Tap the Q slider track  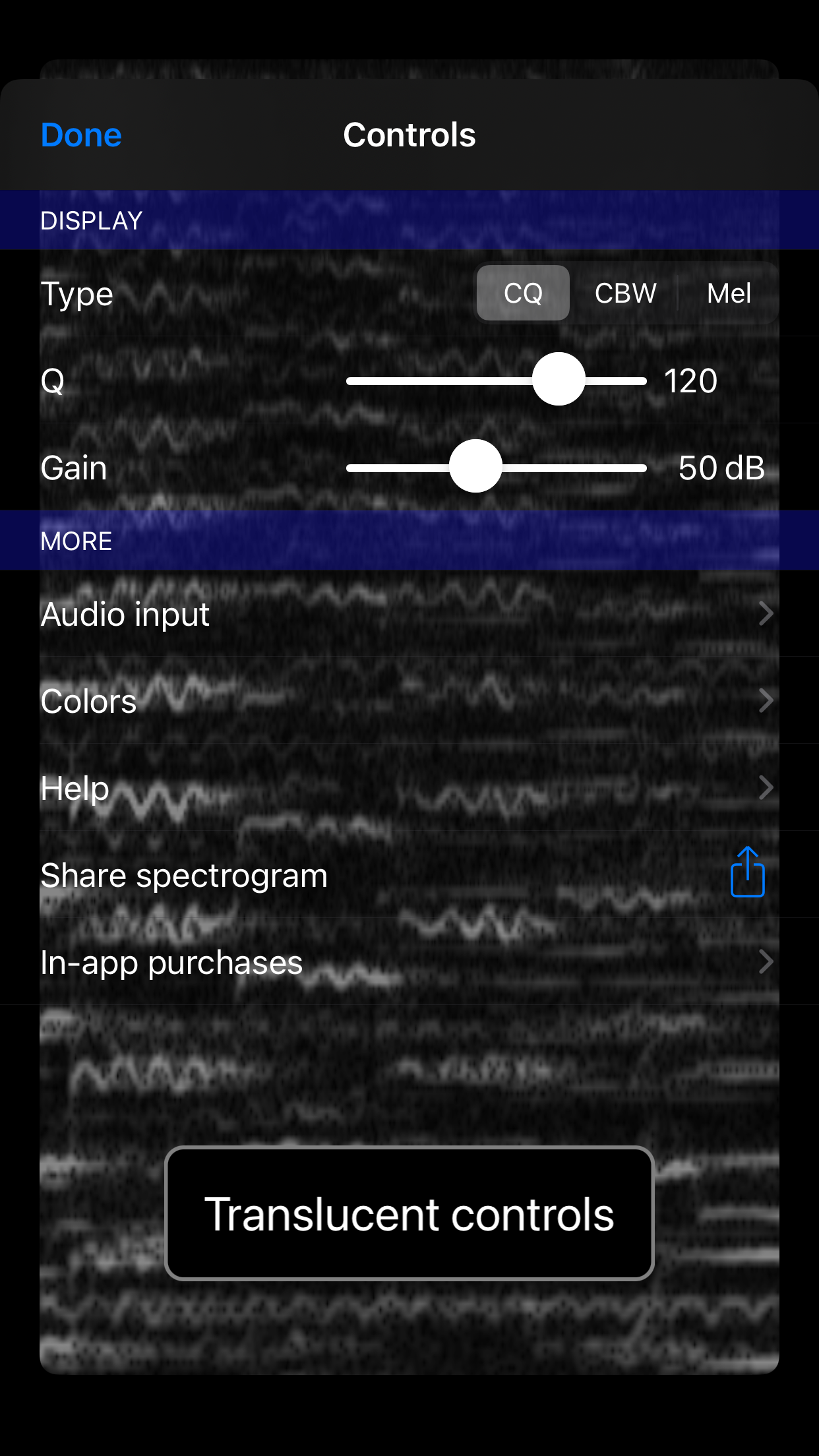click(x=496, y=381)
